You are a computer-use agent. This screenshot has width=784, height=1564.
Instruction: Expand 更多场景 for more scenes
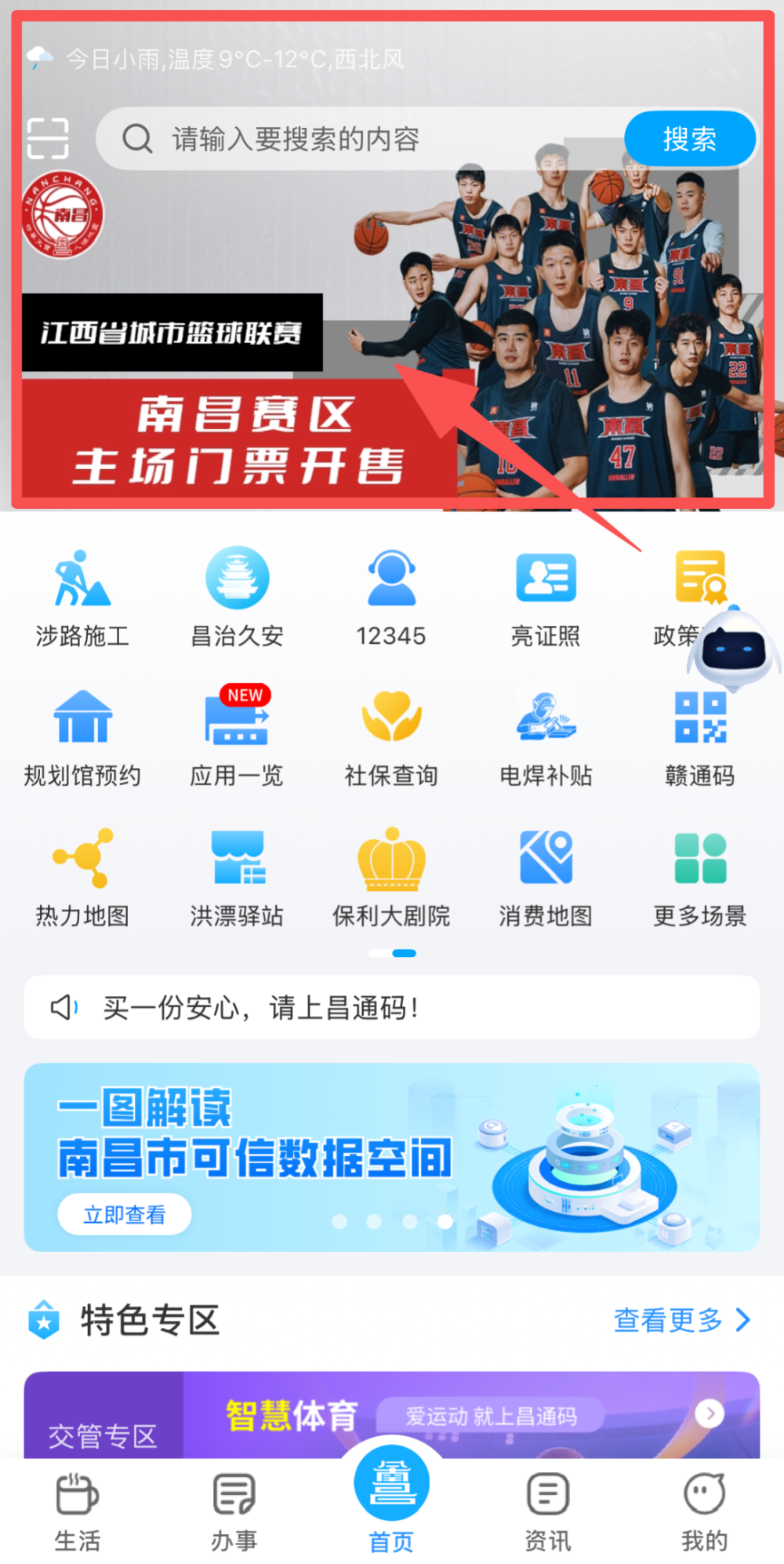(699, 876)
